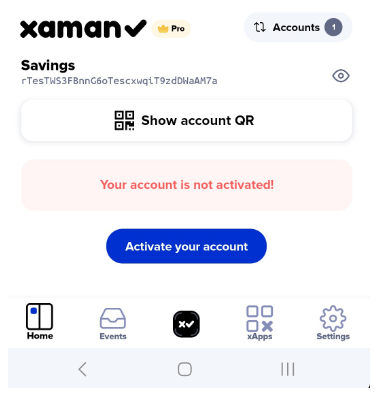Tap Show account QR
The image size is (383, 393).
pos(186,120)
